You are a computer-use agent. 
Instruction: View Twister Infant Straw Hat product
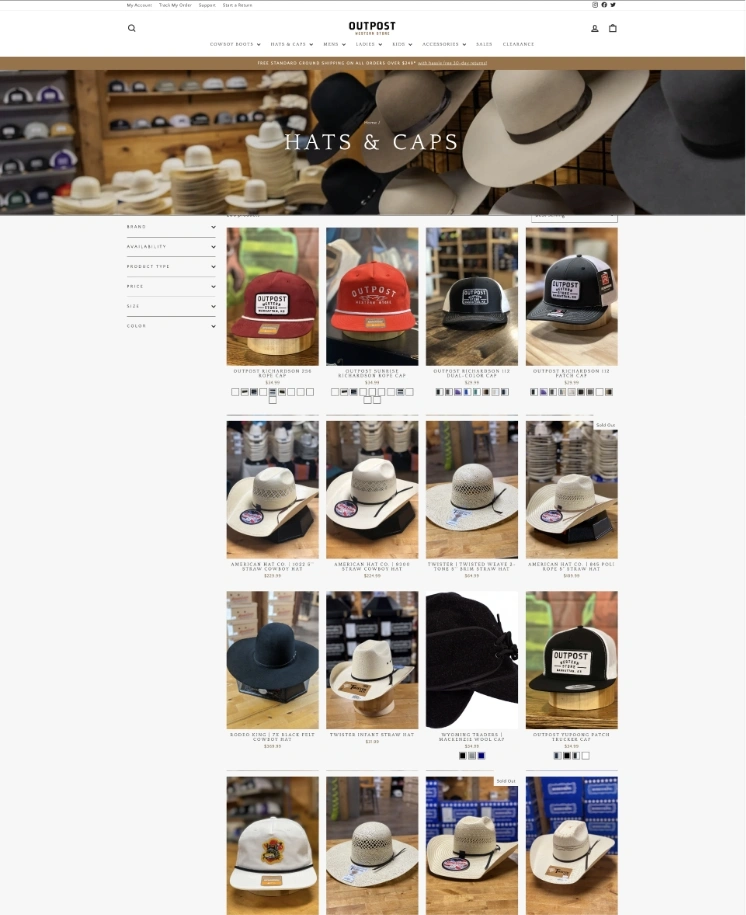pos(372,660)
